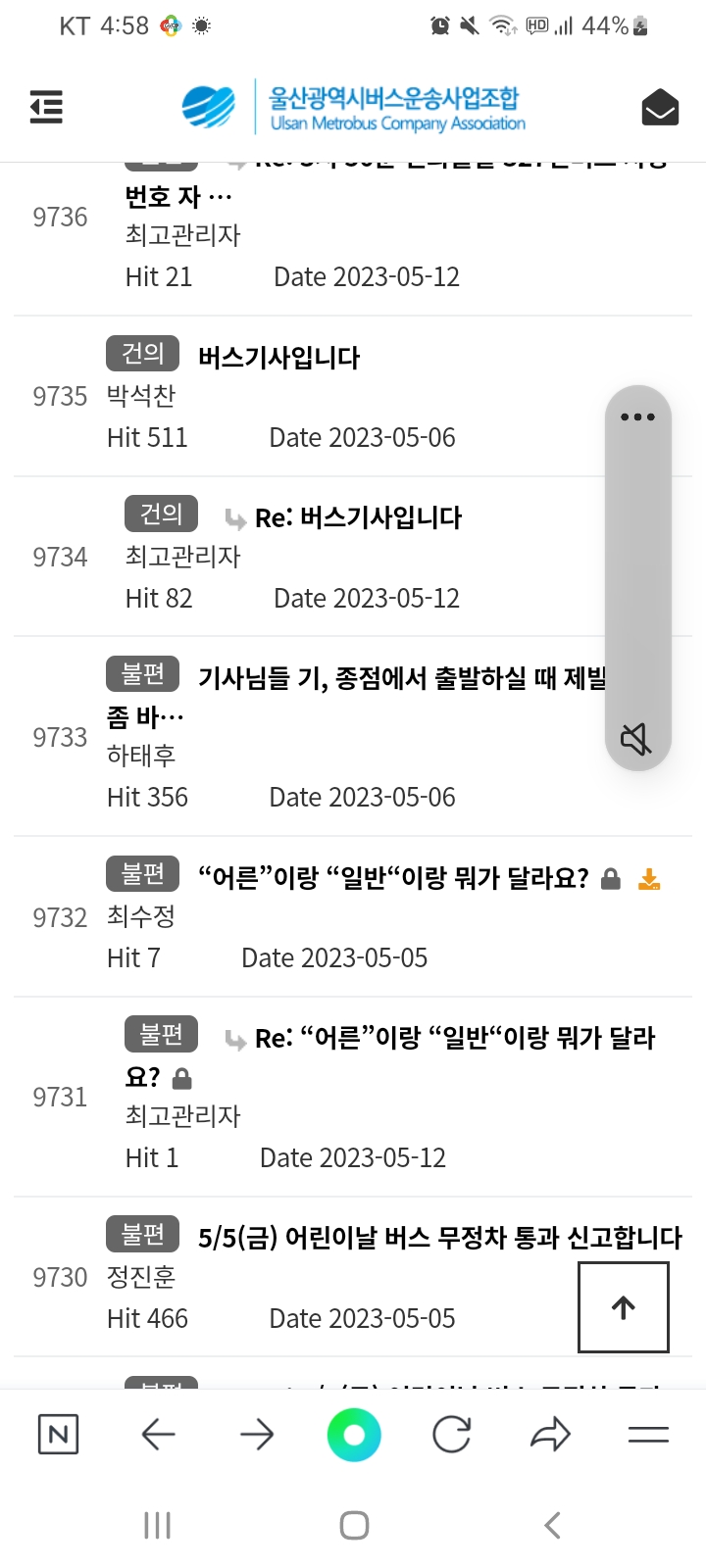Open the browser menu lines
Viewport: 706px width, 1568px height.
point(648,1435)
